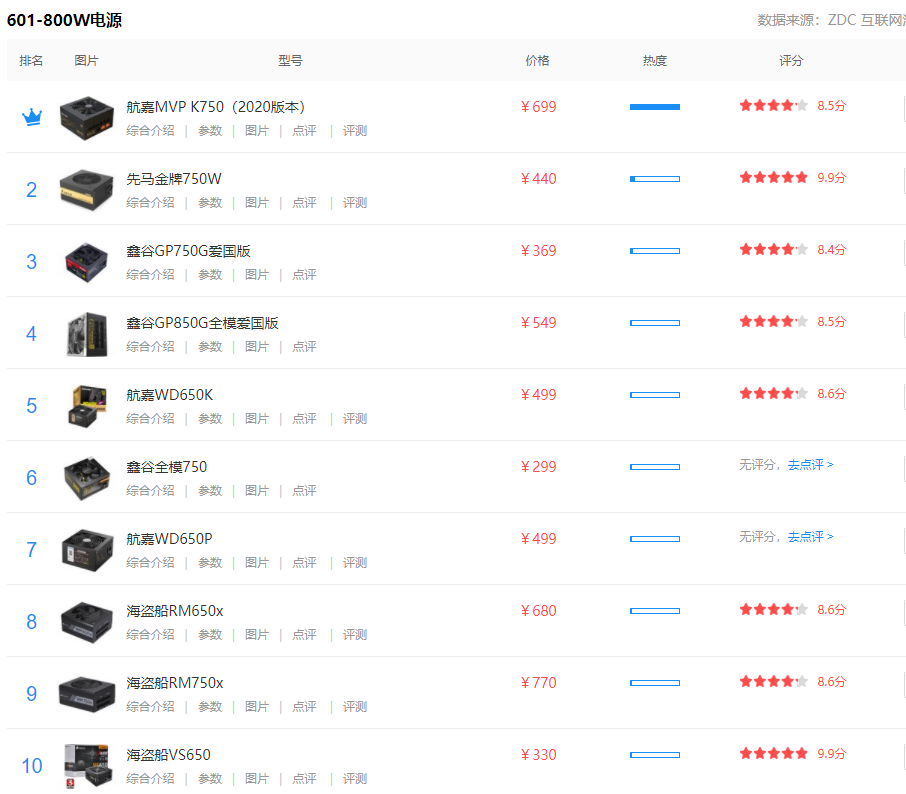This screenshot has height=794, width=906.
Task: Open the 鑫谷GP850G全模爱国版 title link
Action: click(x=202, y=323)
